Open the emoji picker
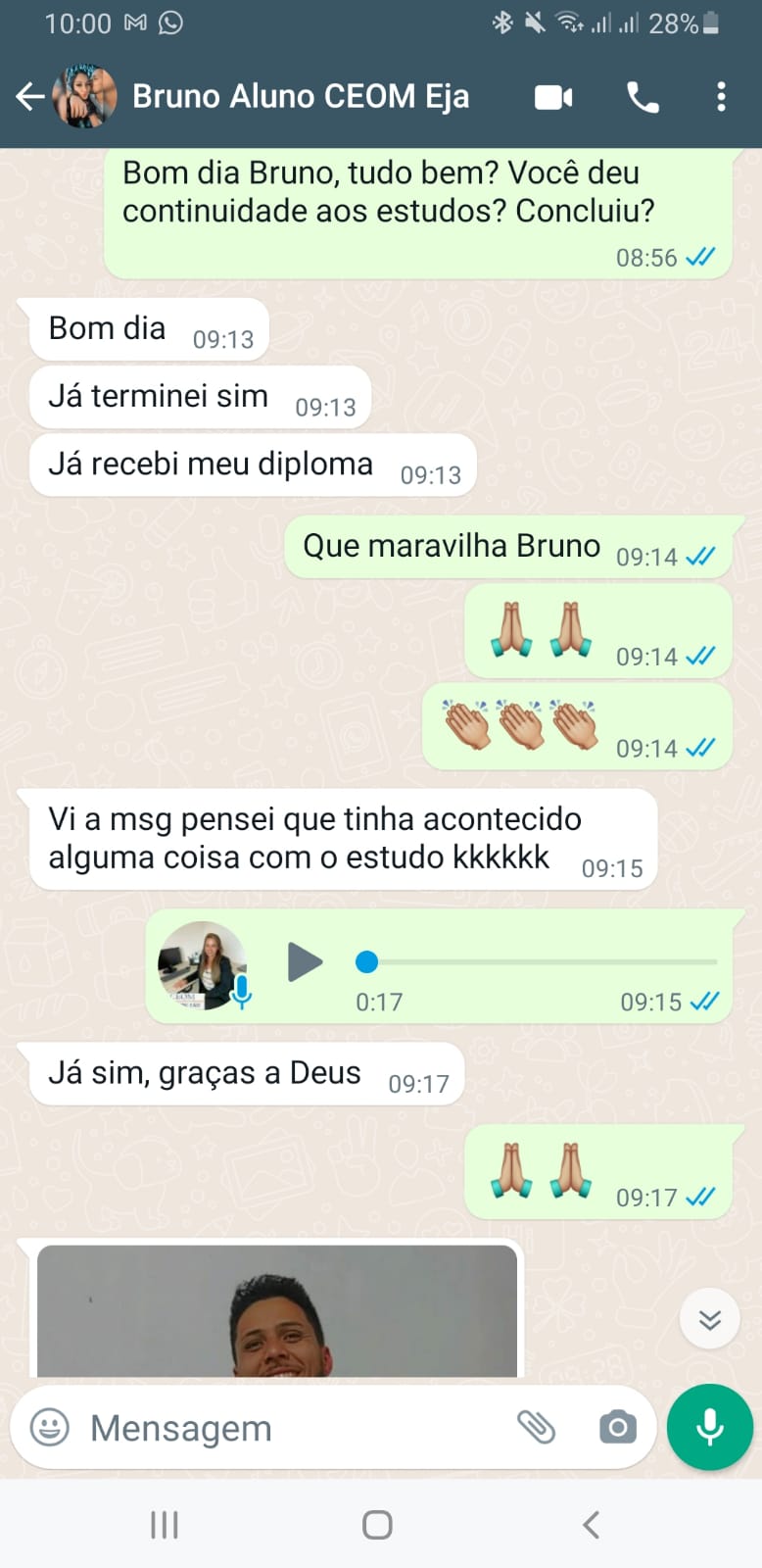Image resolution: width=762 pixels, height=1568 pixels. click(50, 1427)
